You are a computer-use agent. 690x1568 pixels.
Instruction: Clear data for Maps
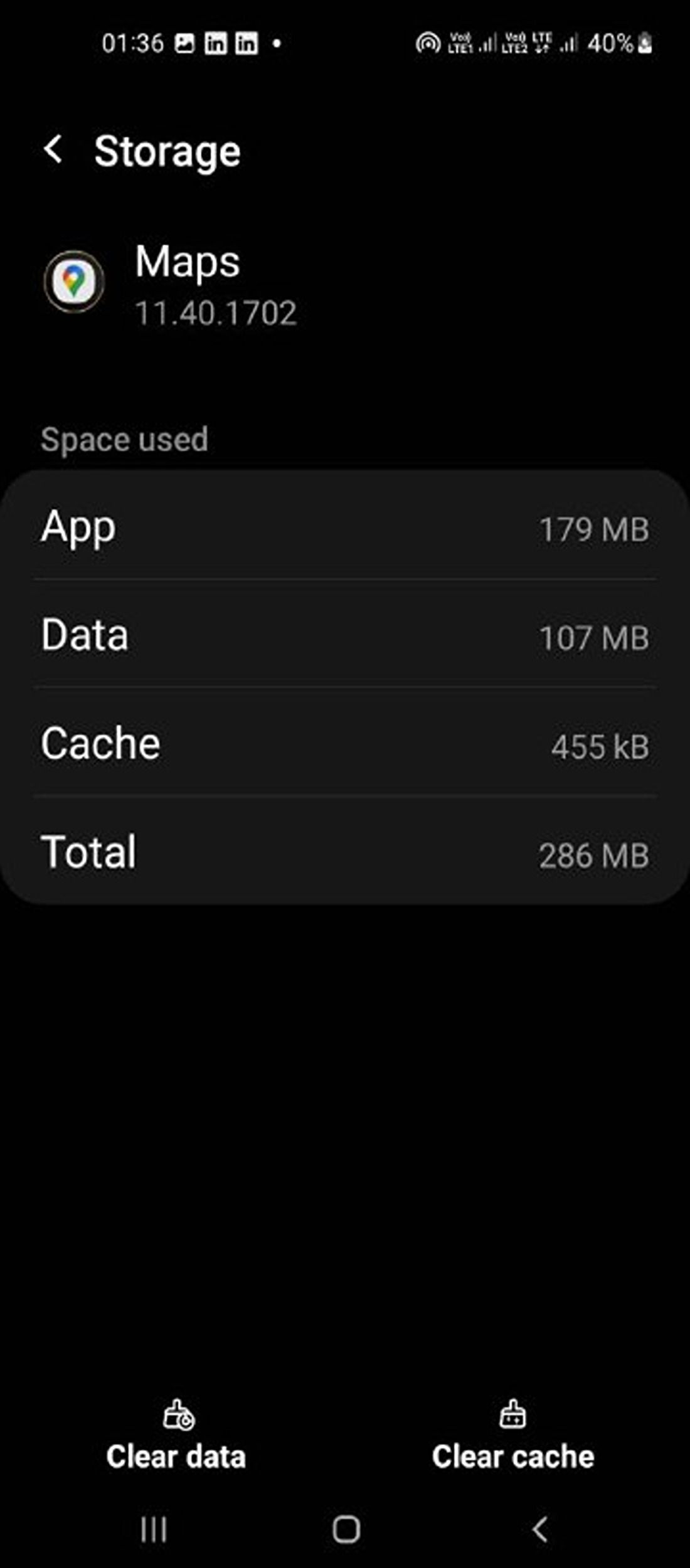point(176,1436)
